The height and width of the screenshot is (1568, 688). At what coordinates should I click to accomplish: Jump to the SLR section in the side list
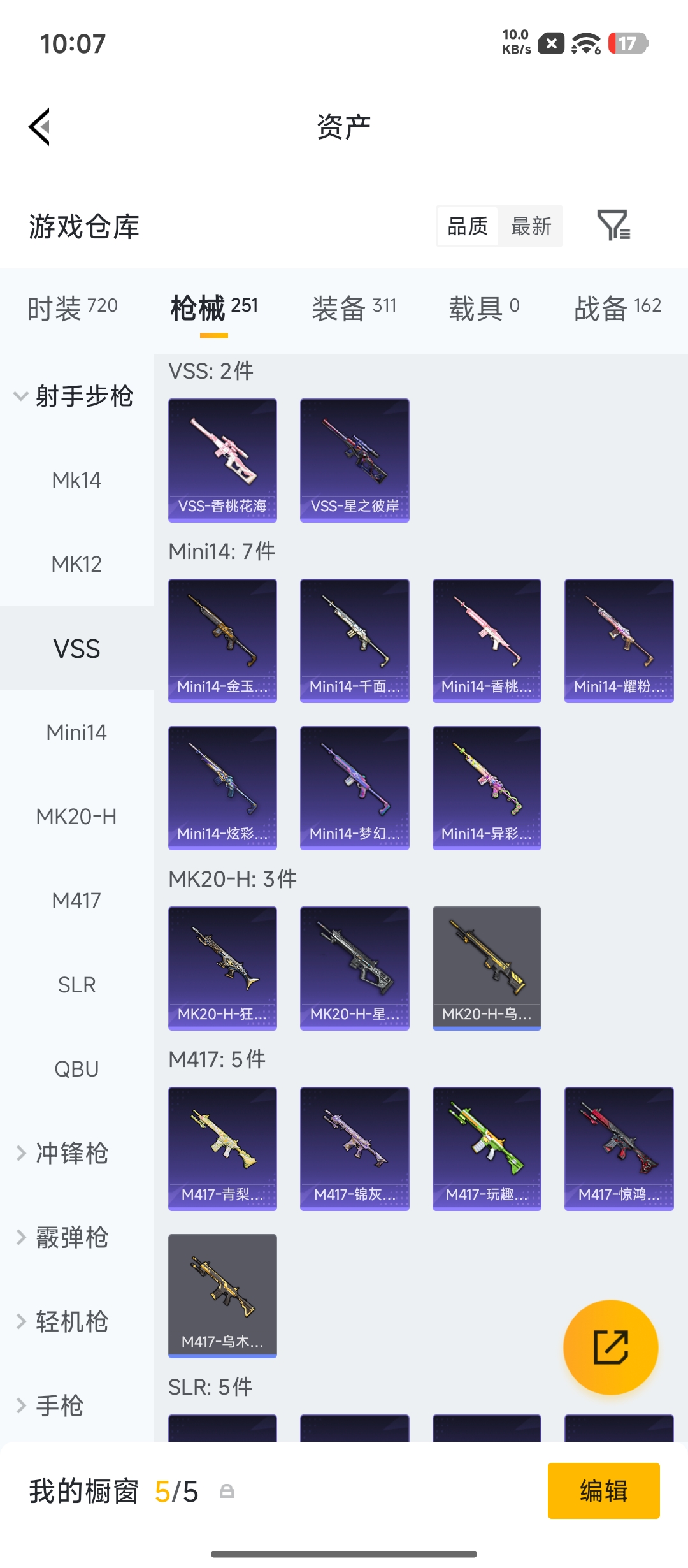point(77,985)
